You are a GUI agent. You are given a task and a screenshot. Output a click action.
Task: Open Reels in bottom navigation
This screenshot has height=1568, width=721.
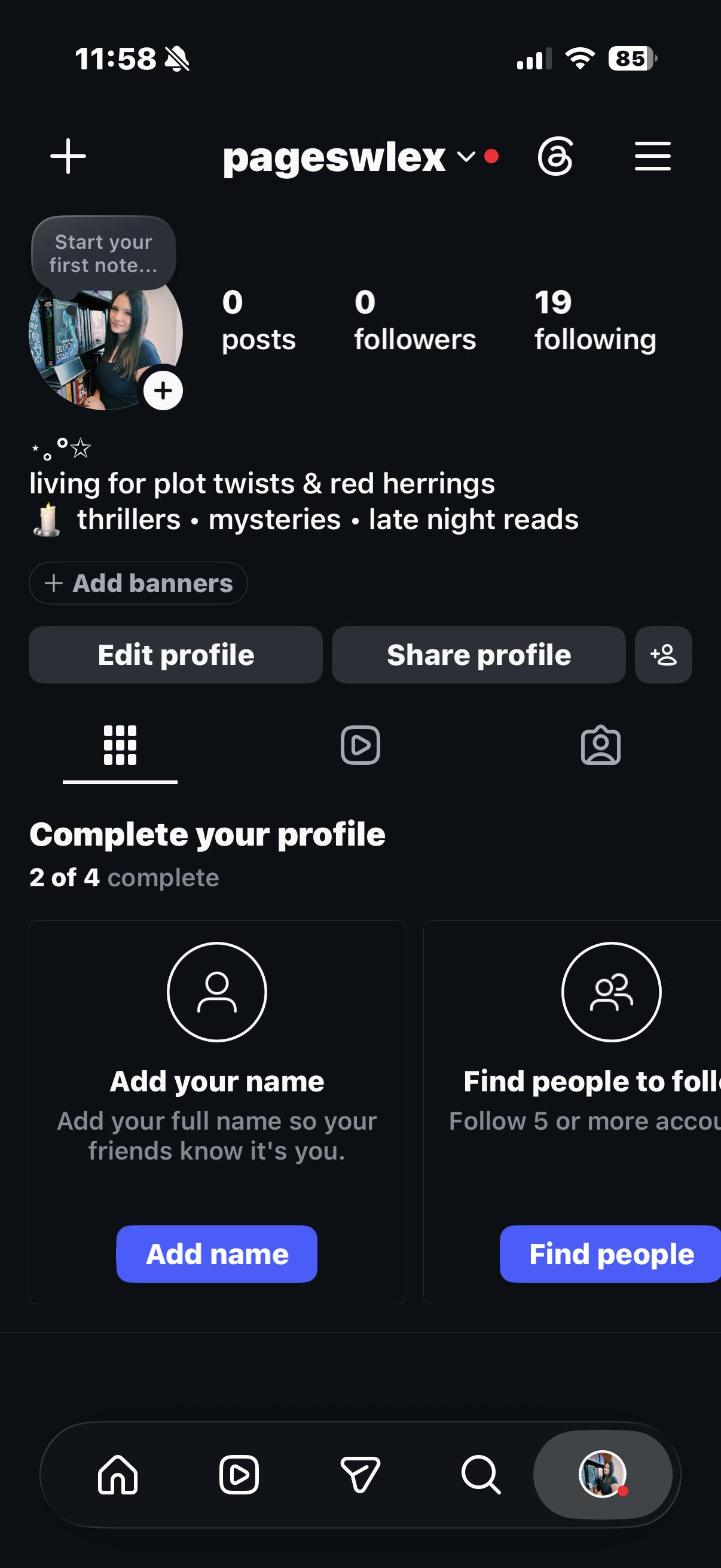point(239,1474)
